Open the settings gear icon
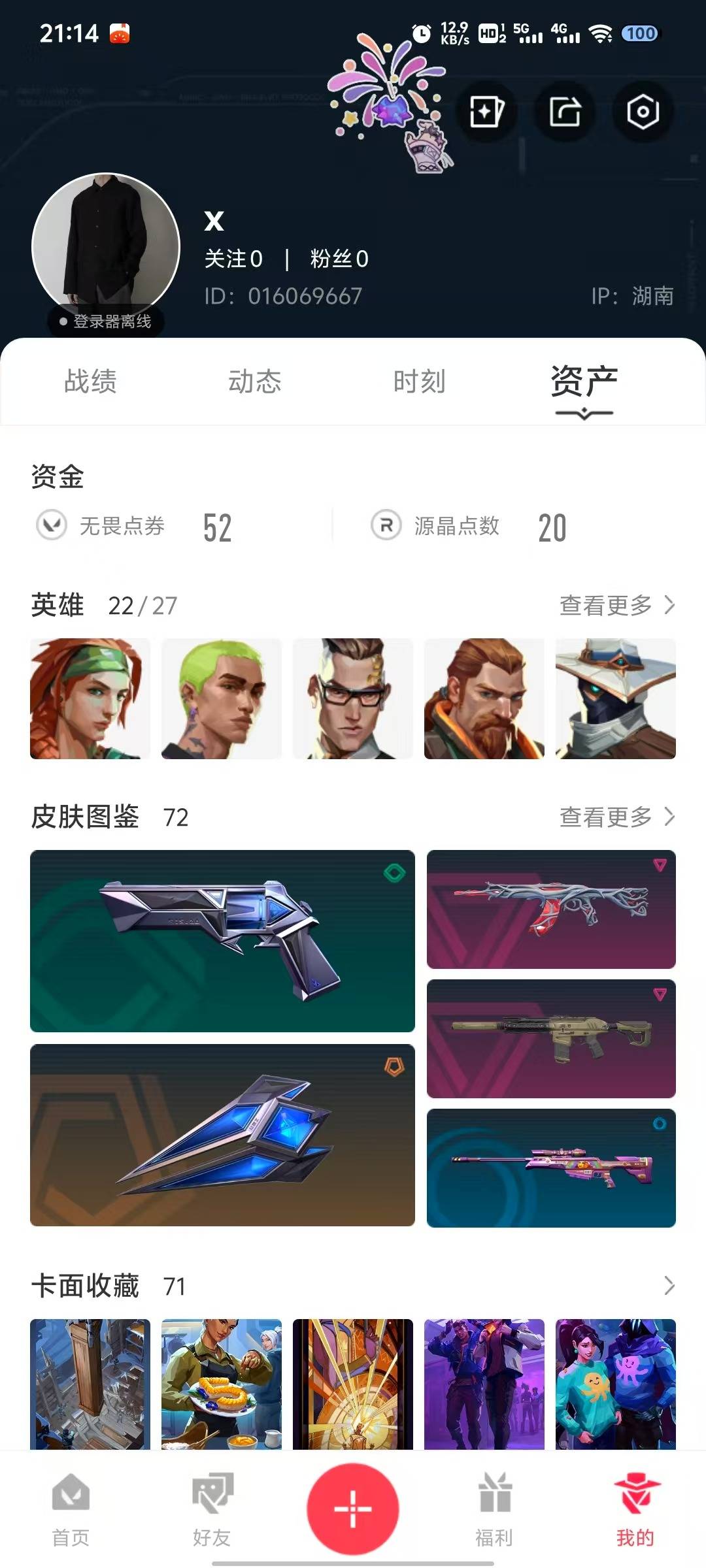 643,112
